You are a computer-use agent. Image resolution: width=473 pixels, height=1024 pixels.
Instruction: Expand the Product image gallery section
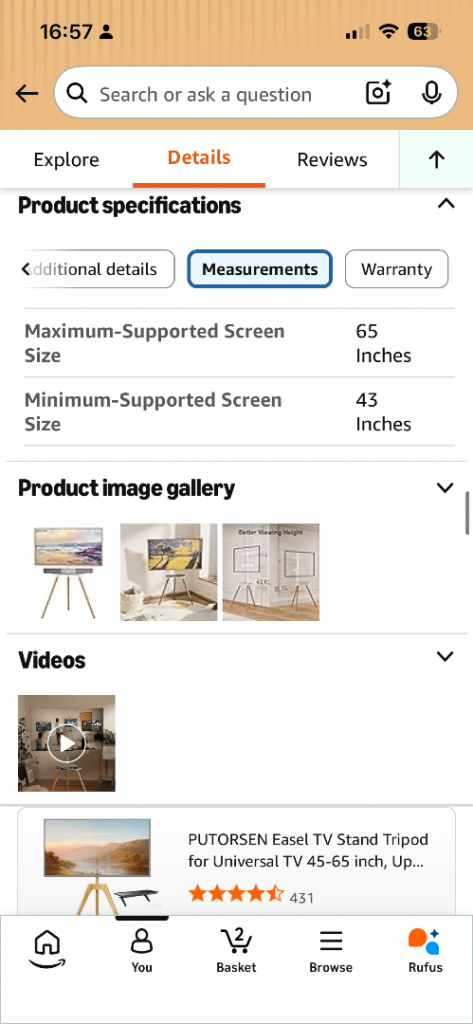tap(445, 488)
